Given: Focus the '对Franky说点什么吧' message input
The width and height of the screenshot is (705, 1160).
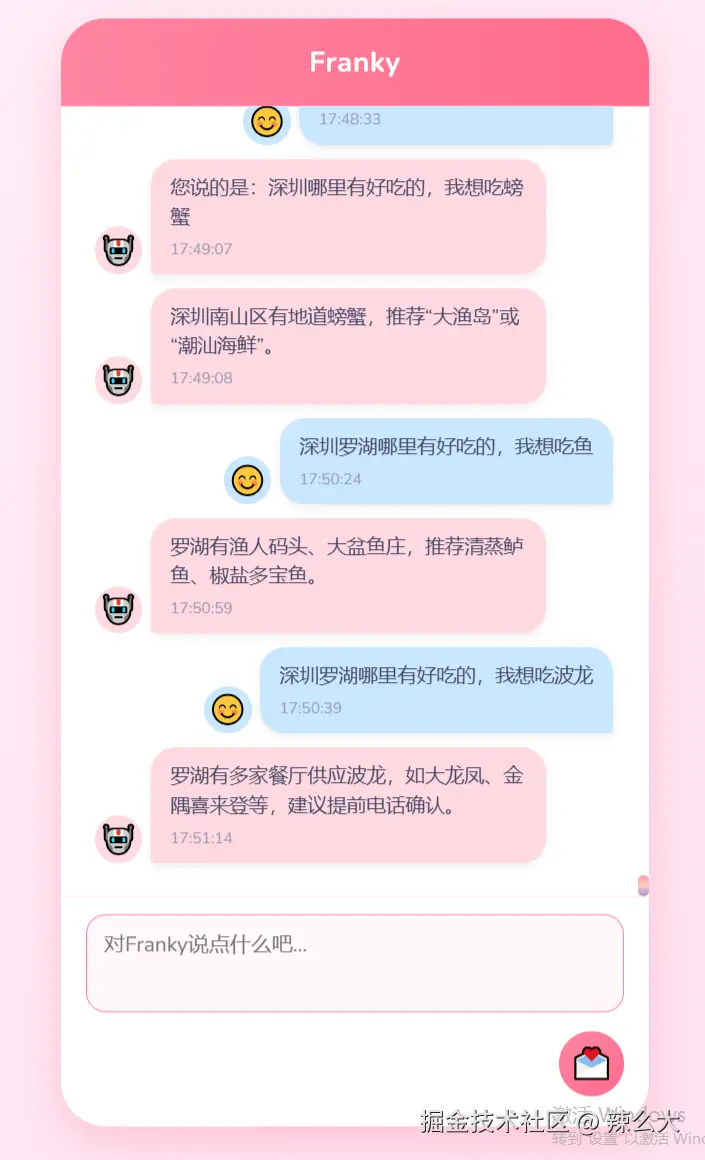Looking at the screenshot, I should 354,962.
